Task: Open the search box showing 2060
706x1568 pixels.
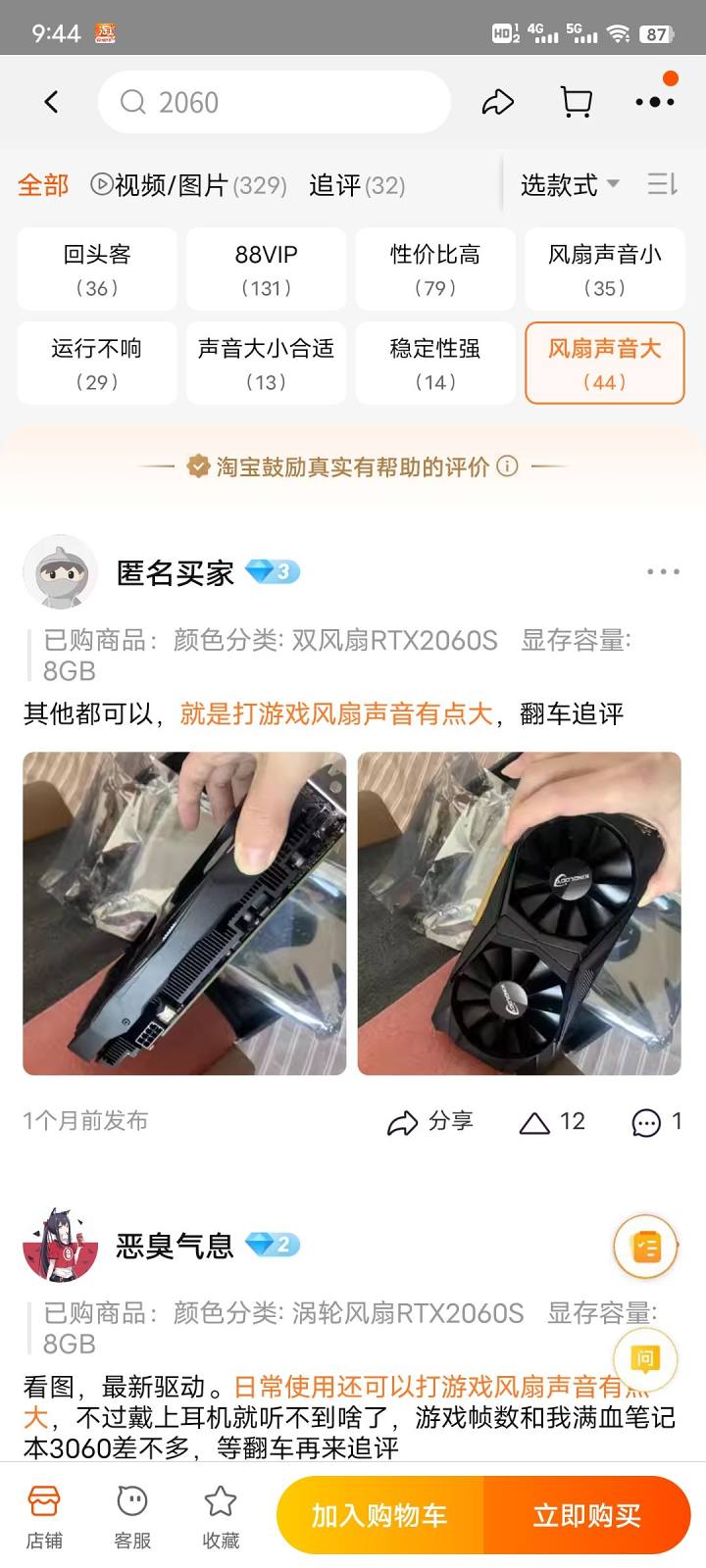Action: pos(275,102)
